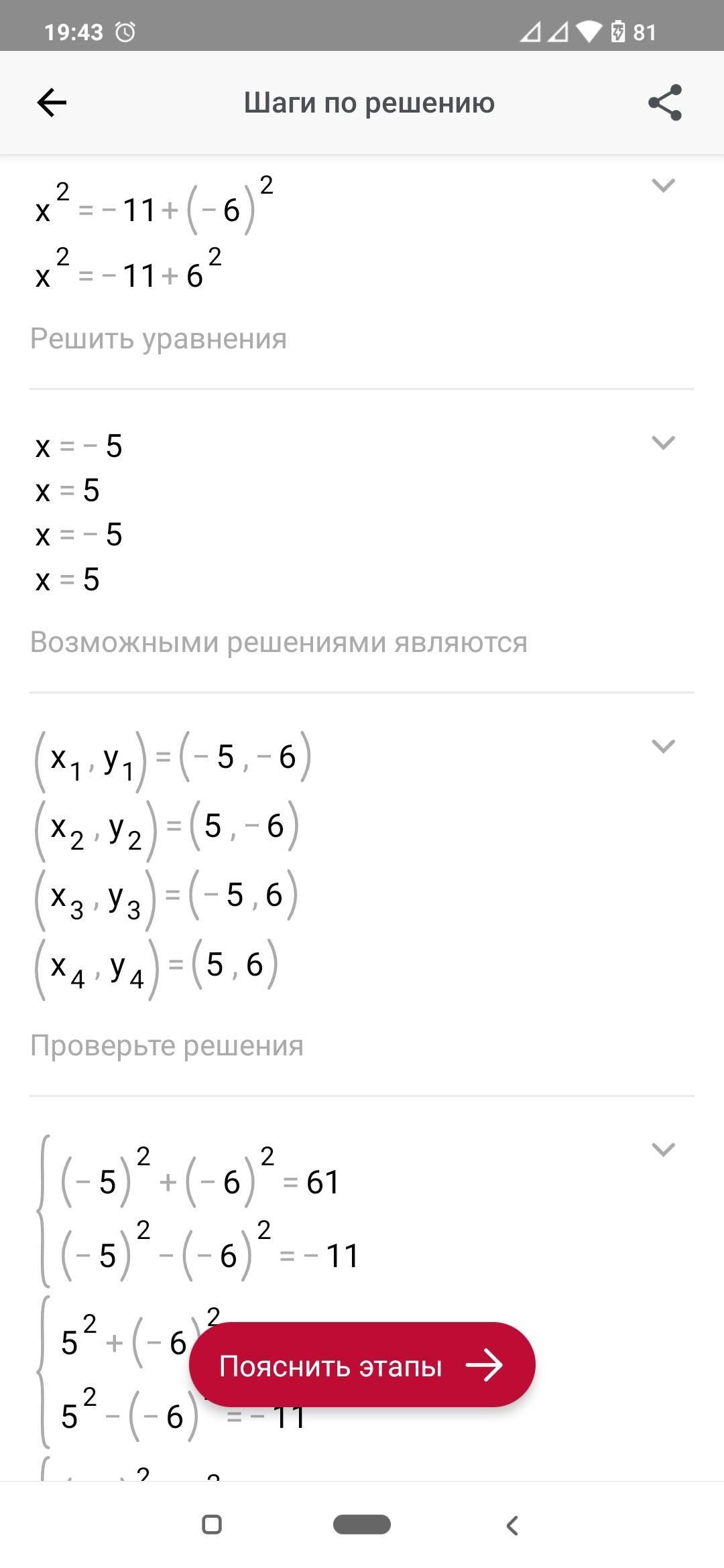Expand the check step with (−5)² + (−6)² = 61

663,1150
